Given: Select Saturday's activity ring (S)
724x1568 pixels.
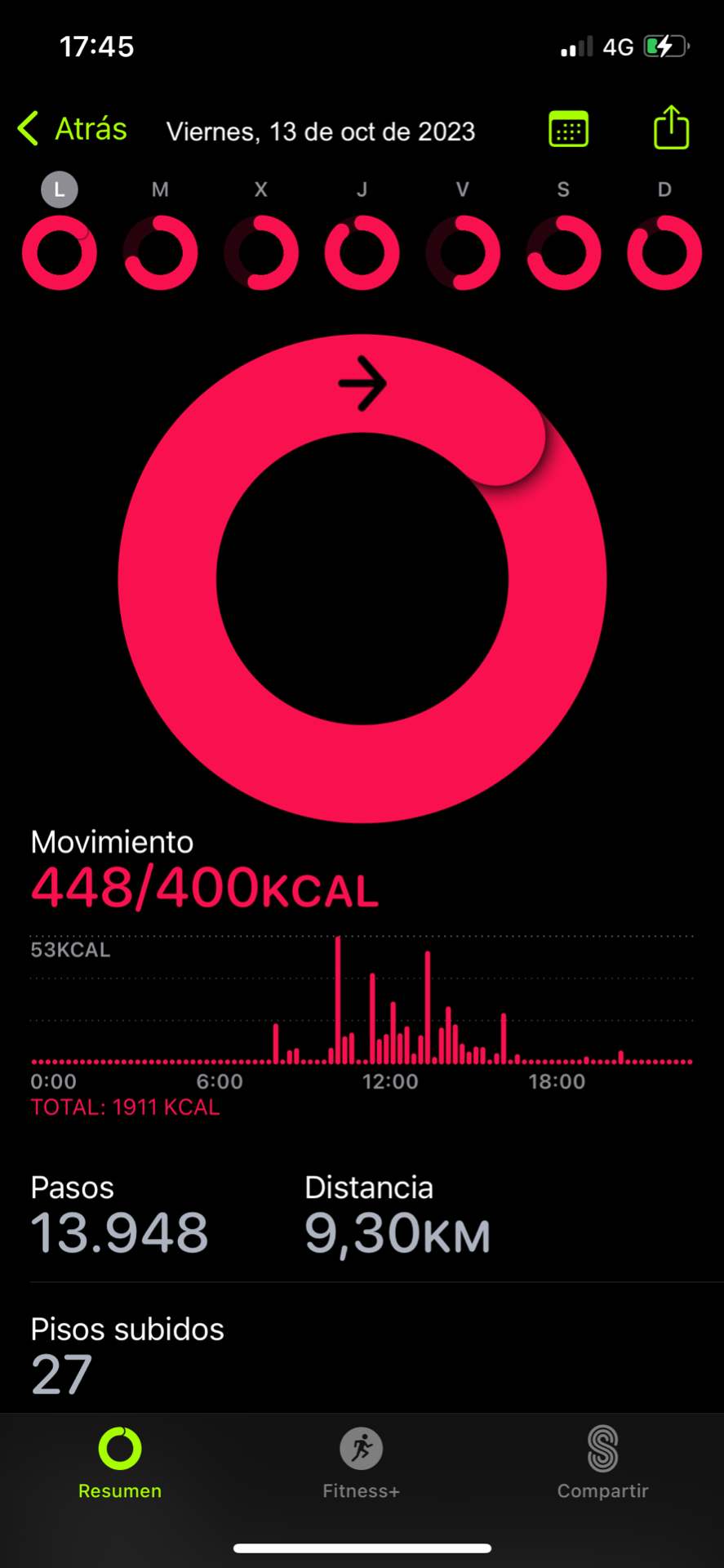Looking at the screenshot, I should point(563,252).
